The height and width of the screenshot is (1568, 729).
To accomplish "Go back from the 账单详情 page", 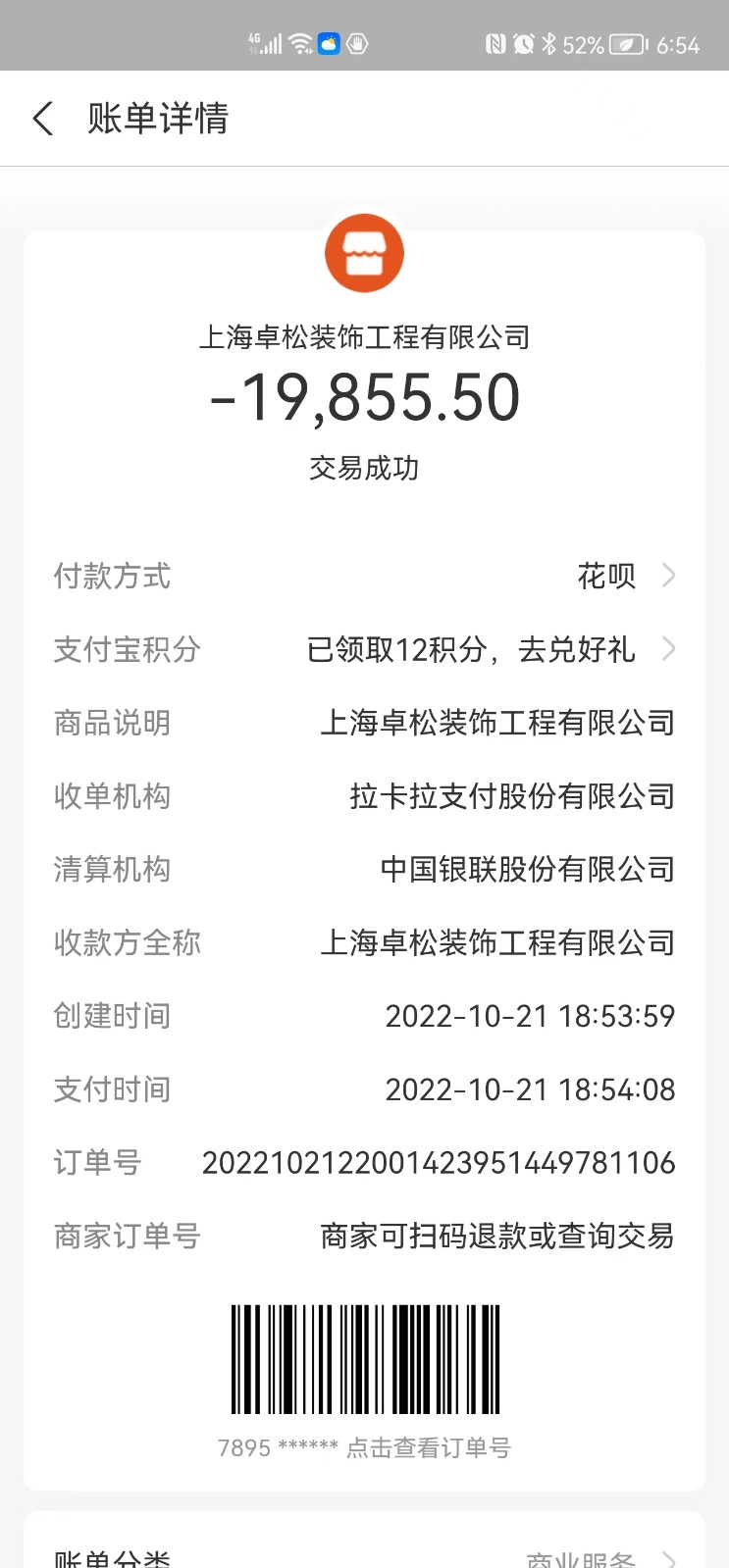I will (x=43, y=119).
